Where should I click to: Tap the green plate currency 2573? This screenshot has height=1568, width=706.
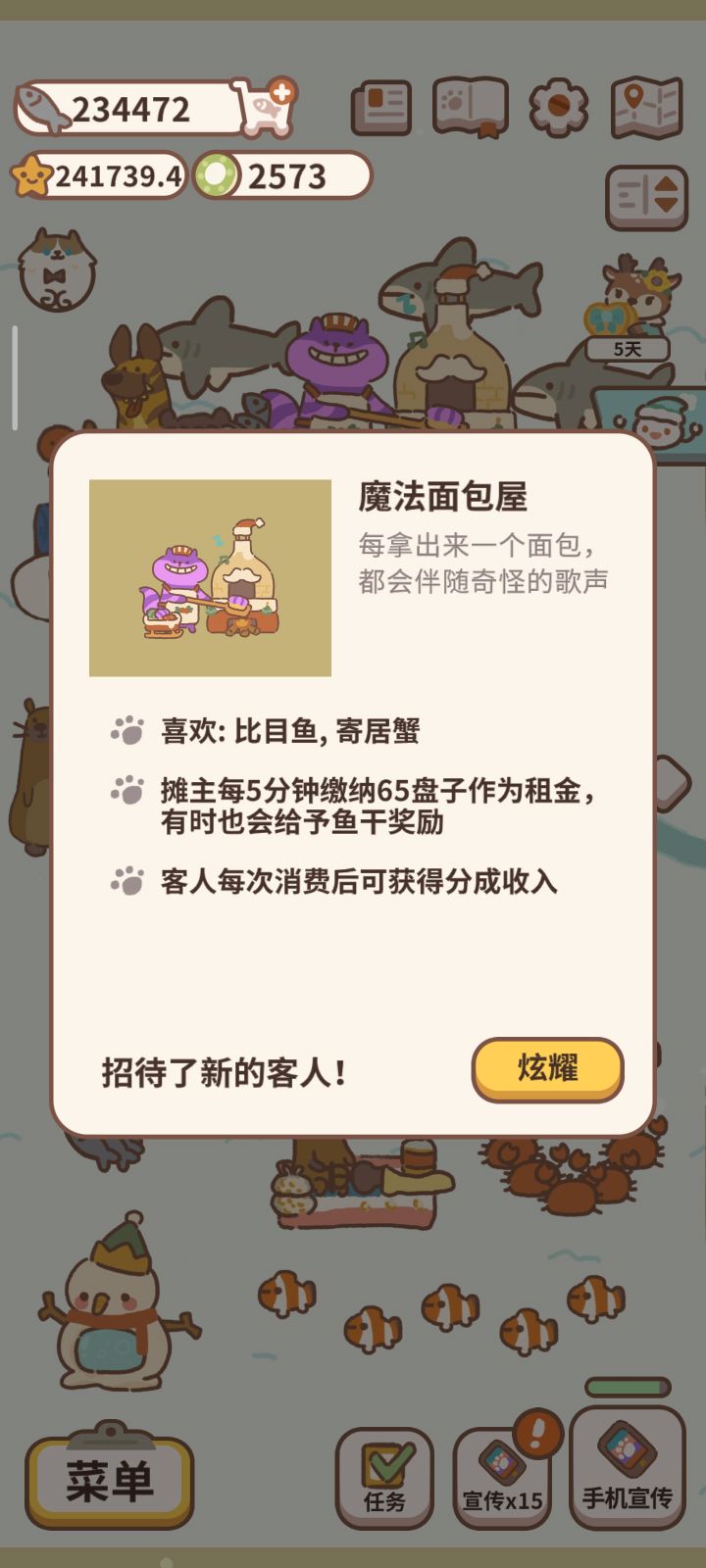pyautogui.click(x=284, y=176)
